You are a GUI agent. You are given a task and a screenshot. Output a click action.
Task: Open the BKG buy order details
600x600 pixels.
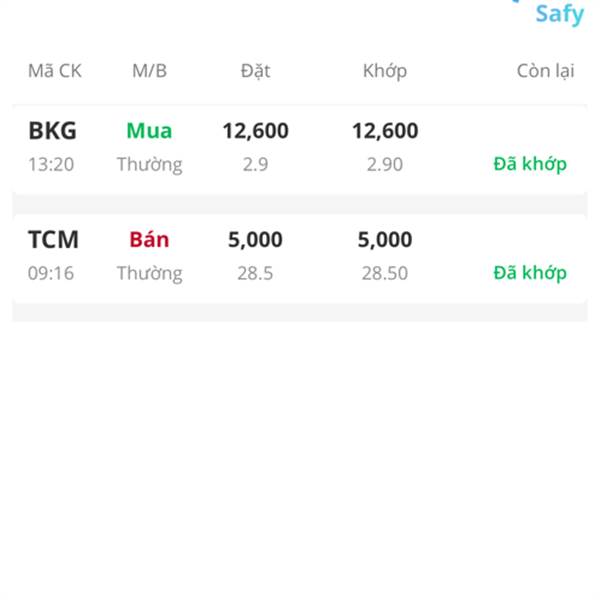[x=300, y=148]
